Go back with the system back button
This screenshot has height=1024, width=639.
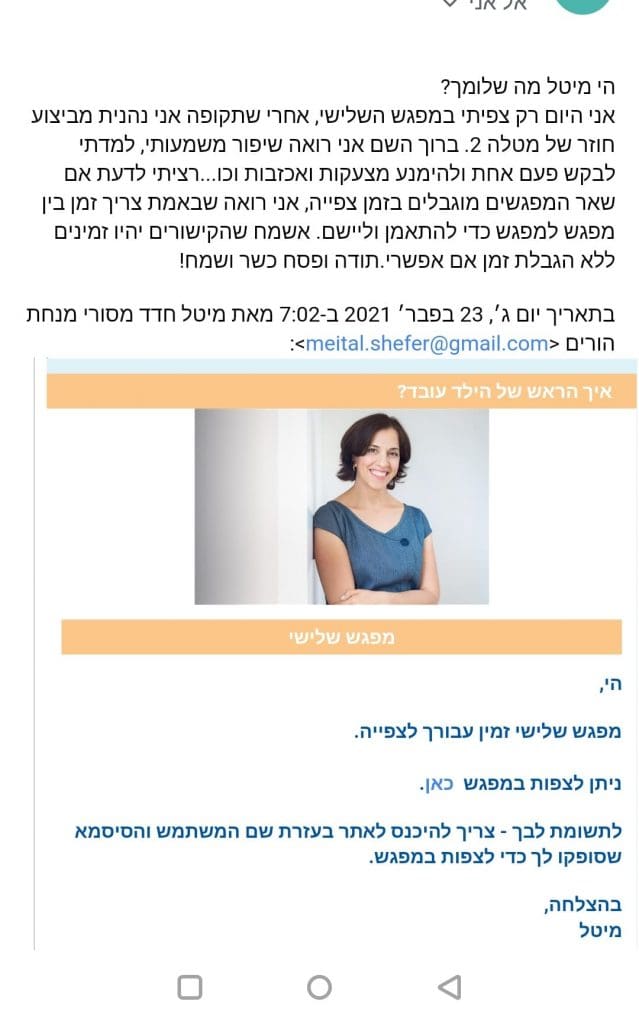[450, 987]
